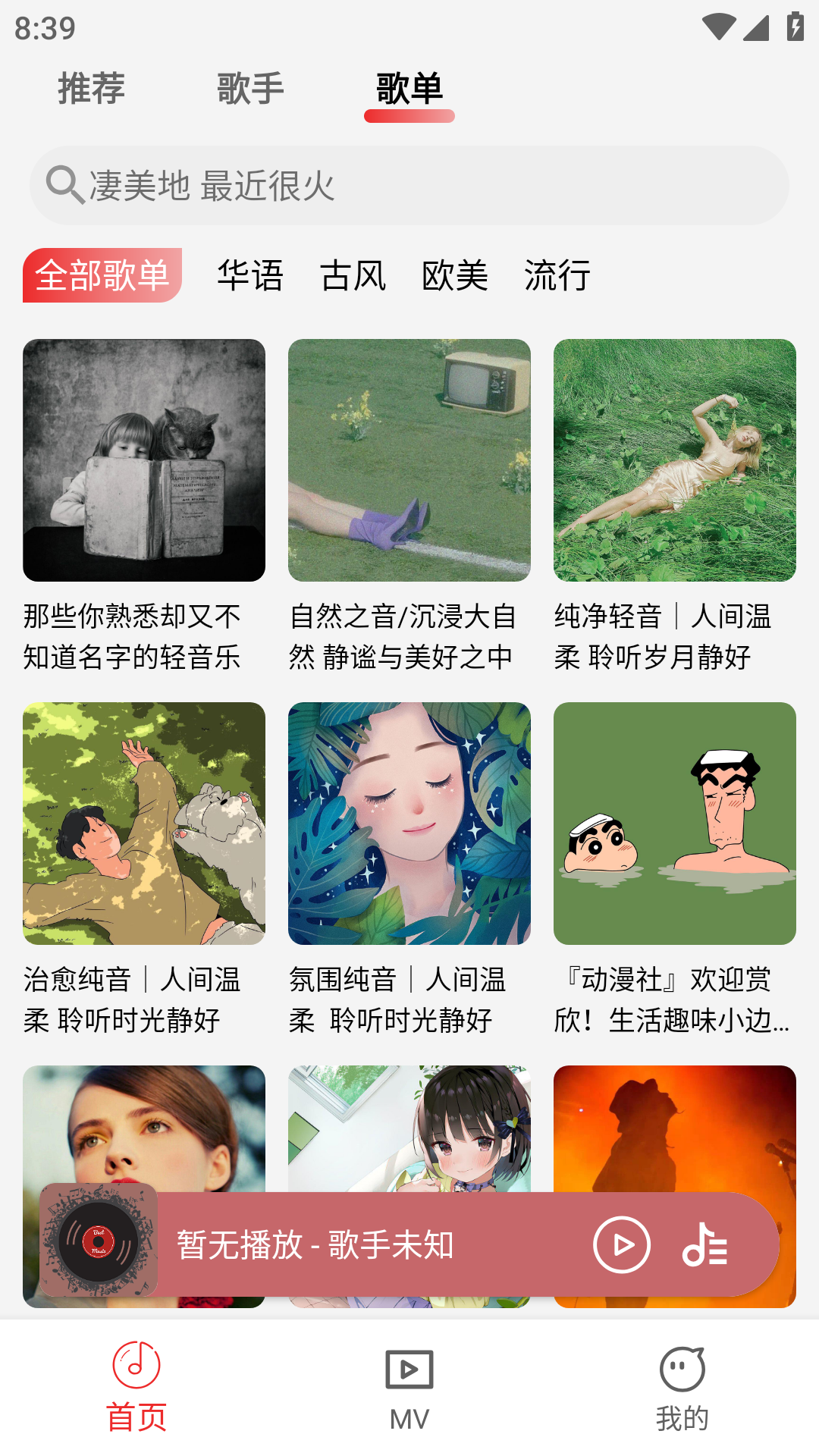
Task: Open playlist 自然之音/沉浸大自然
Action: pyautogui.click(x=409, y=460)
